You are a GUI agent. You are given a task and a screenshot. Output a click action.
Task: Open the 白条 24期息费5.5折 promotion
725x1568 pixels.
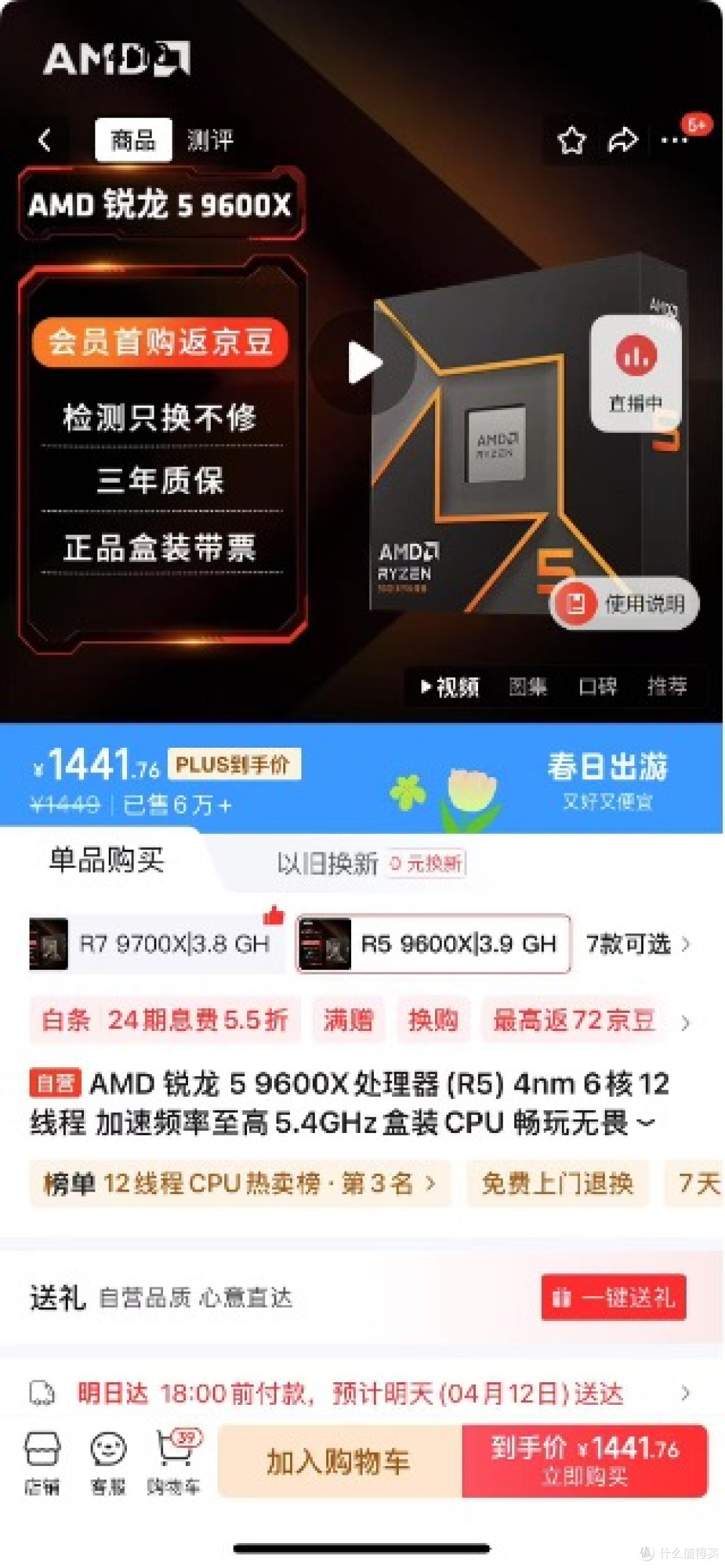click(165, 1020)
